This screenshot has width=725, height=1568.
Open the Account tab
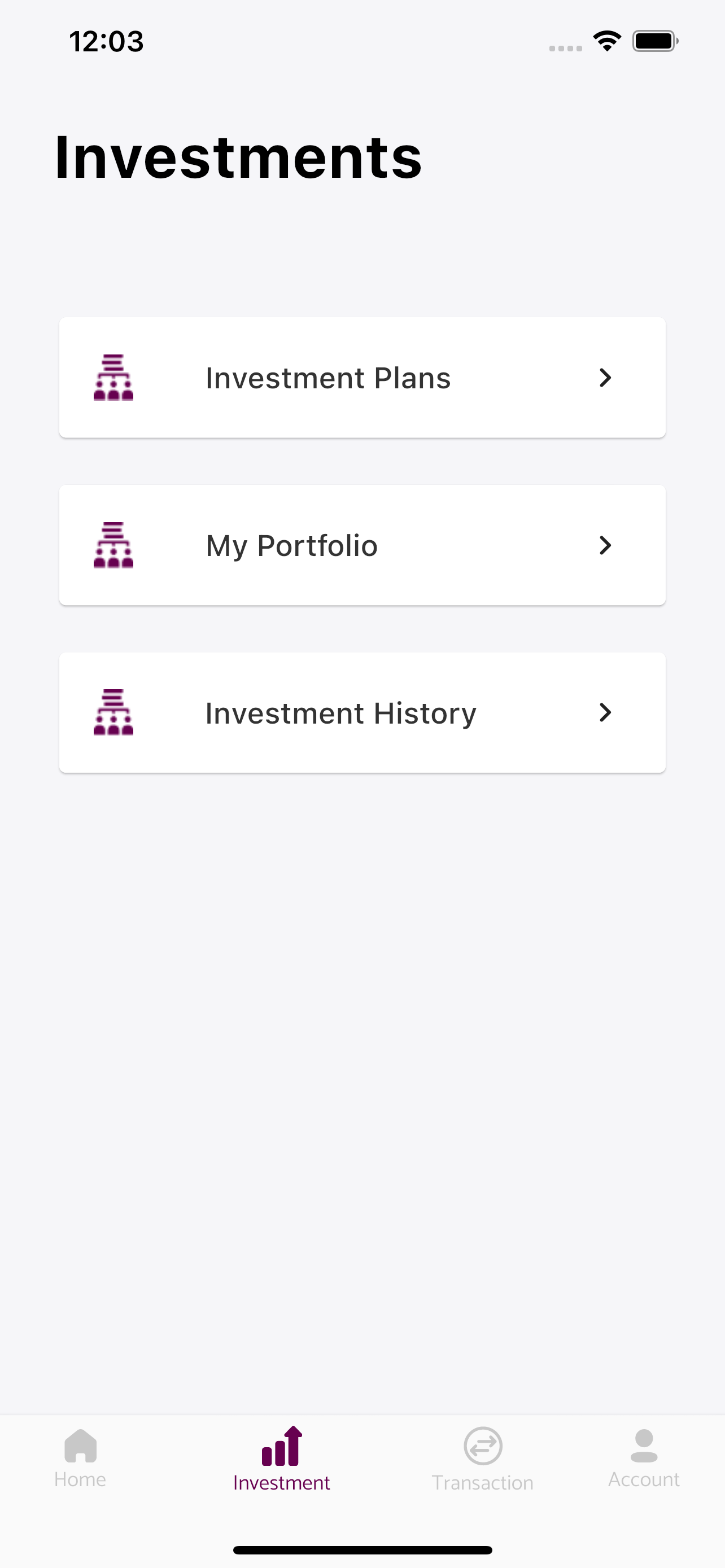644,1458
